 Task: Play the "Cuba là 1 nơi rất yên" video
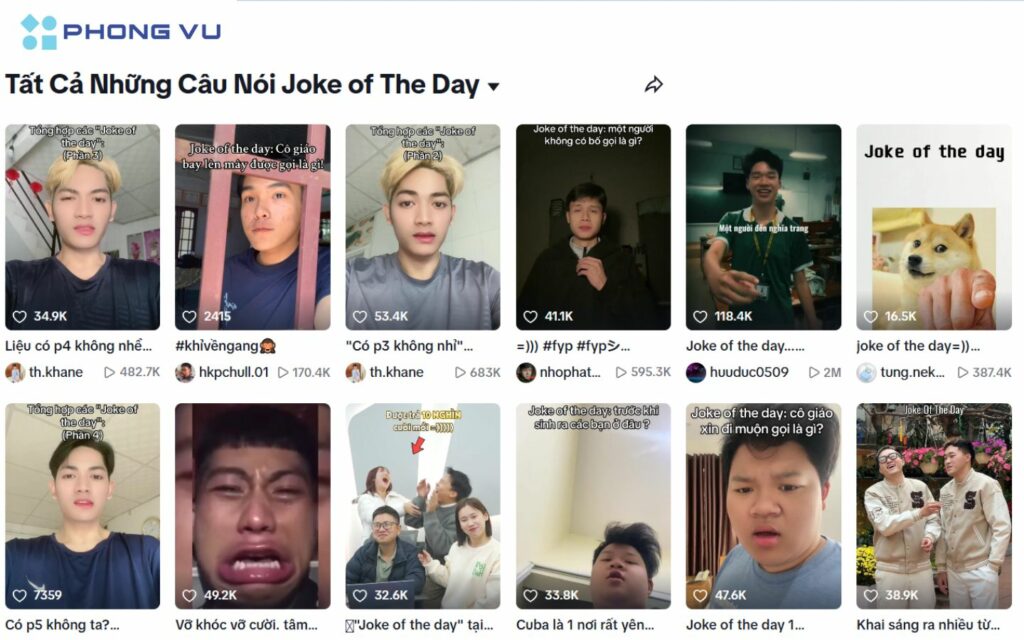[x=593, y=506]
